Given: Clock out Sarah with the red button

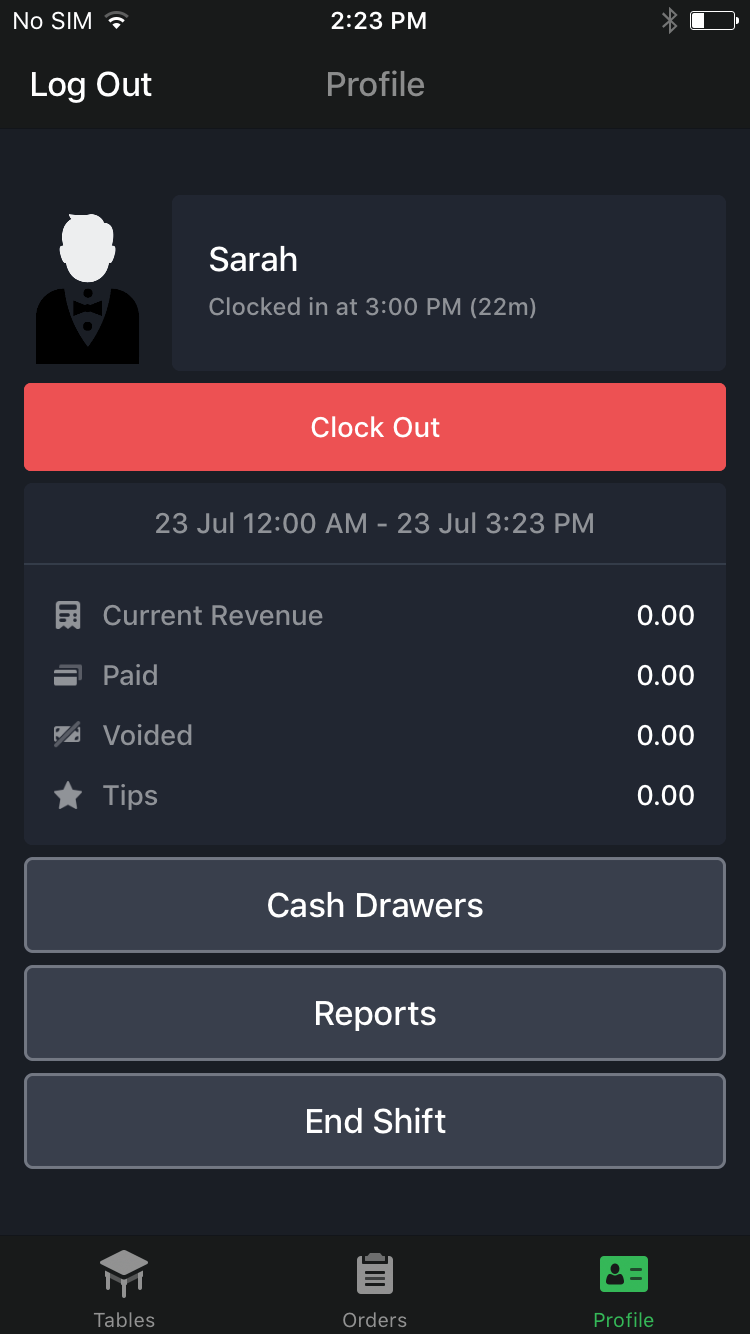Looking at the screenshot, I should click(x=375, y=427).
